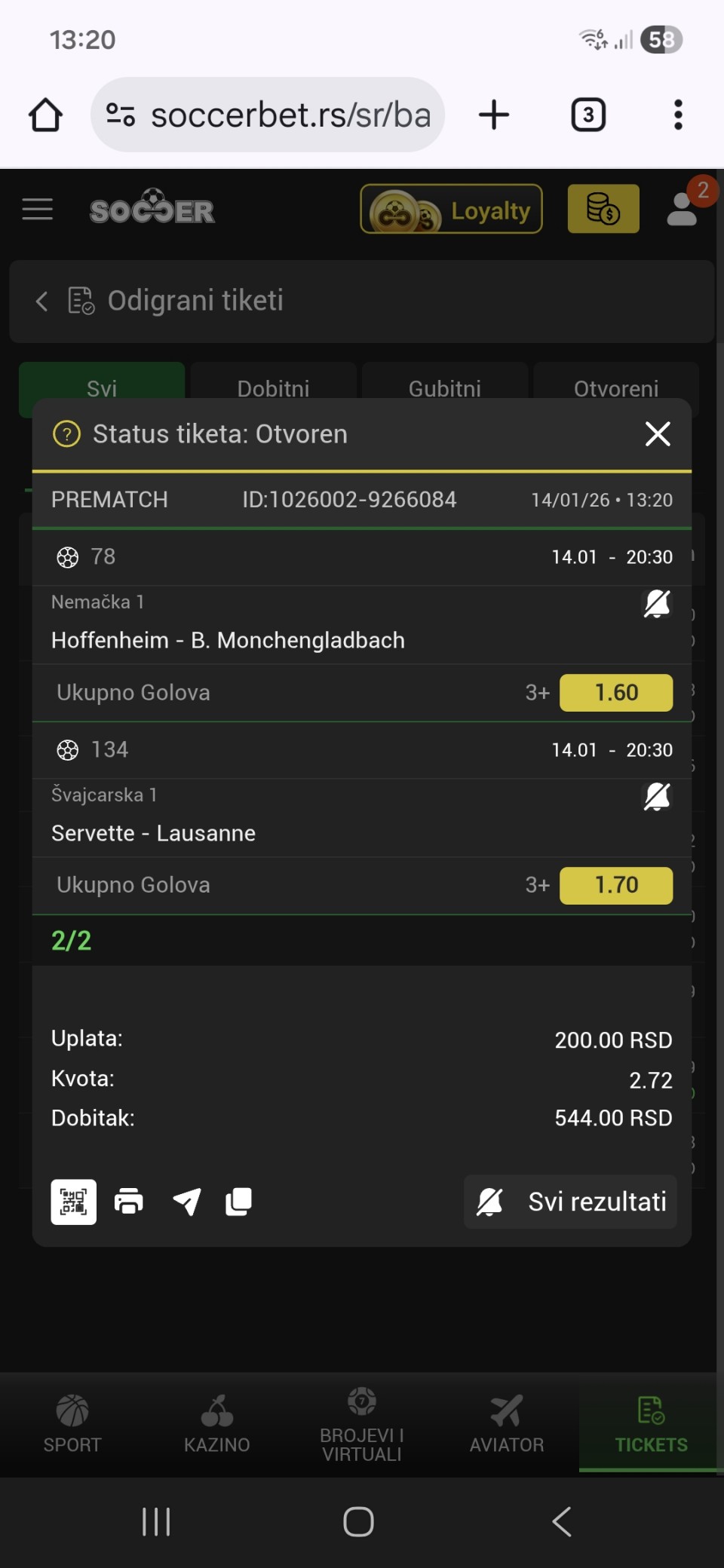Open the deposit coins button
The height and width of the screenshot is (1568, 724).
603,210
